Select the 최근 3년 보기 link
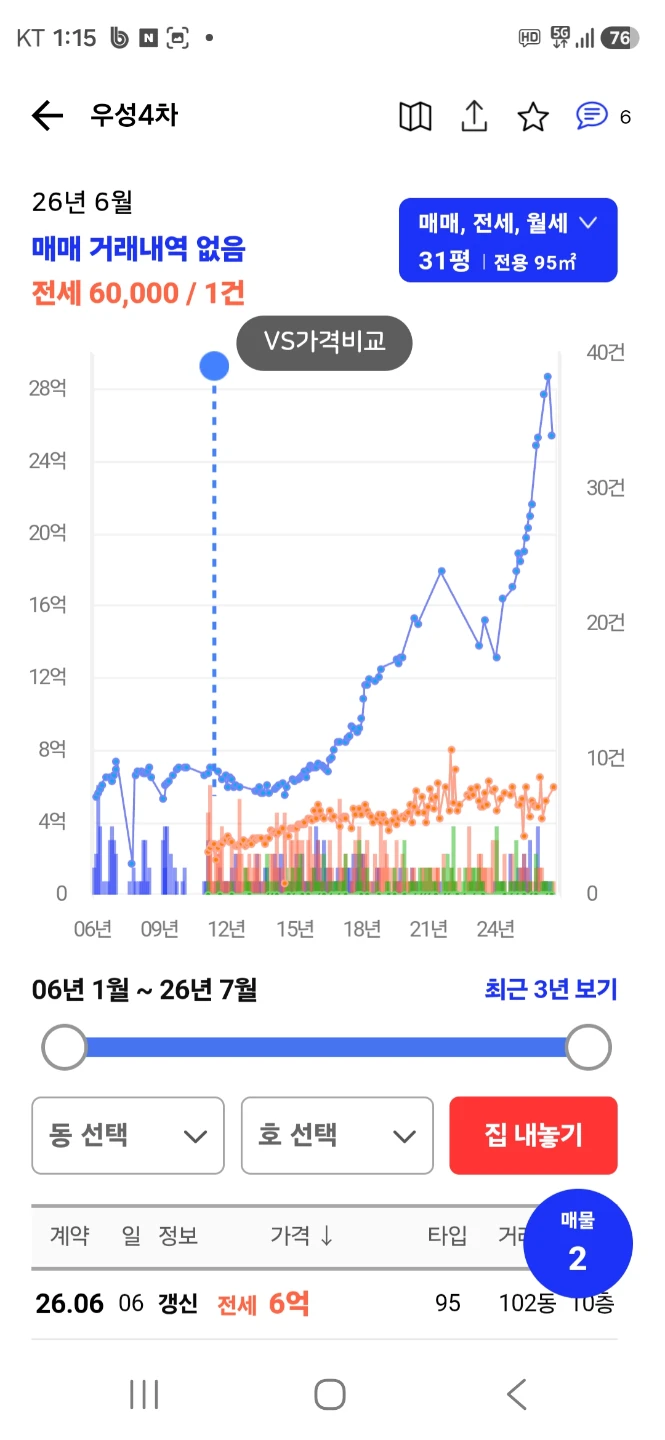The width and height of the screenshot is (665, 1440). click(x=551, y=990)
